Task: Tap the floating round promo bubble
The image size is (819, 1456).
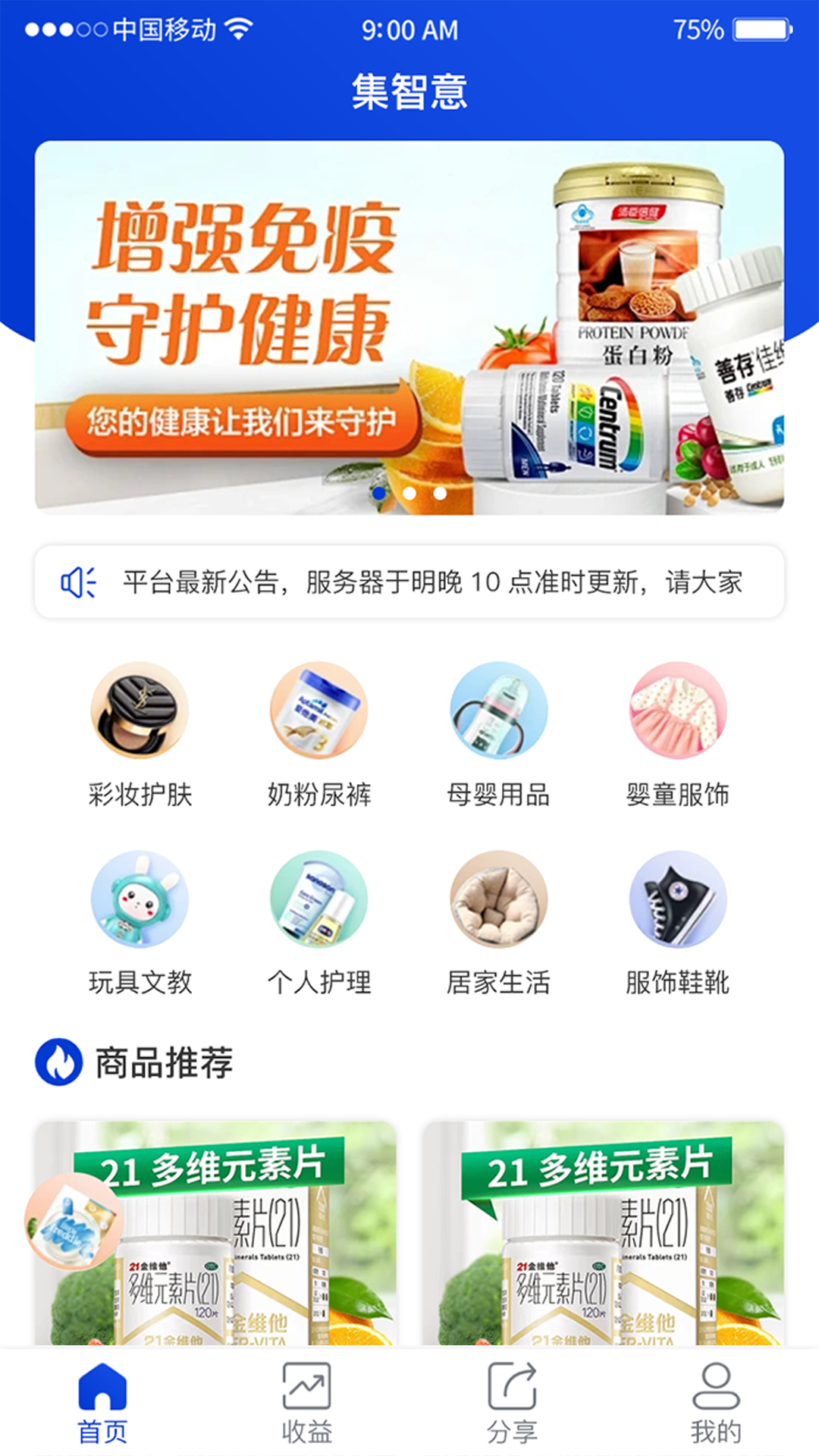Action: (73, 1222)
